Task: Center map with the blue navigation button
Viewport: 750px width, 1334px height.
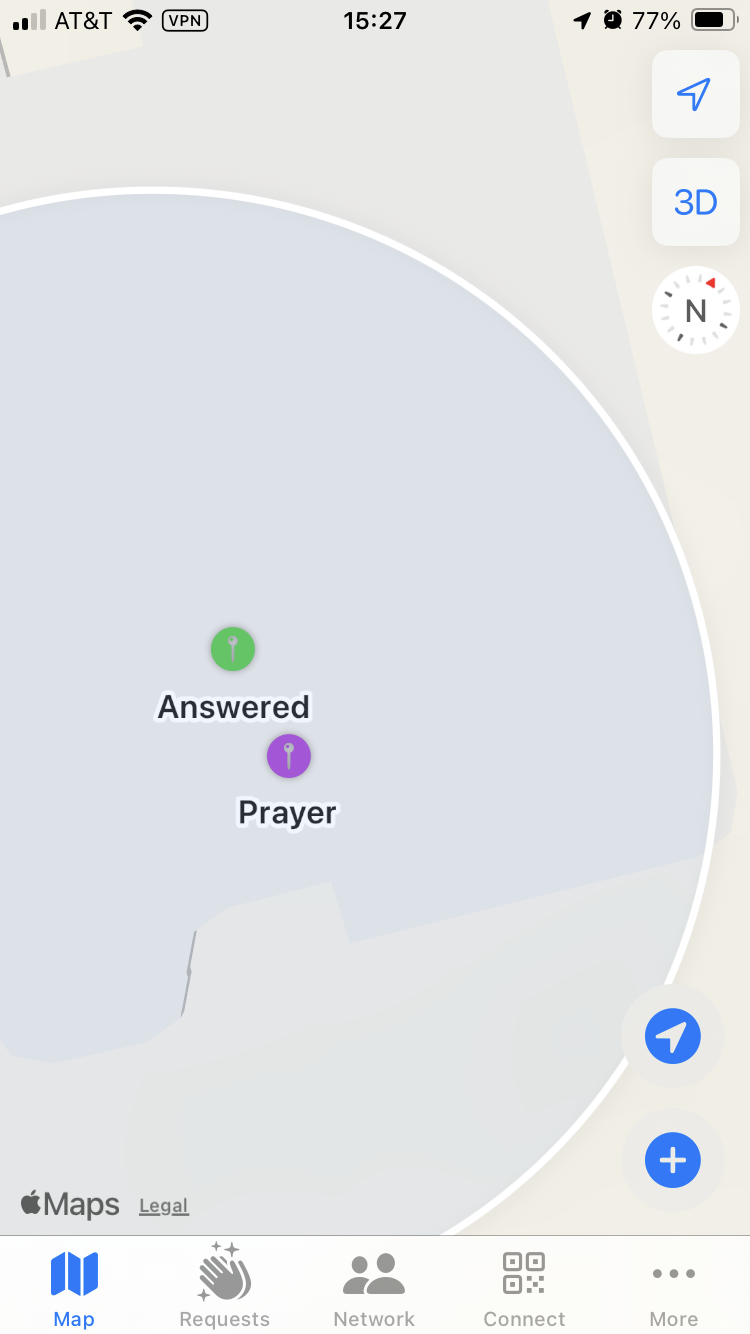Action: coord(672,1037)
